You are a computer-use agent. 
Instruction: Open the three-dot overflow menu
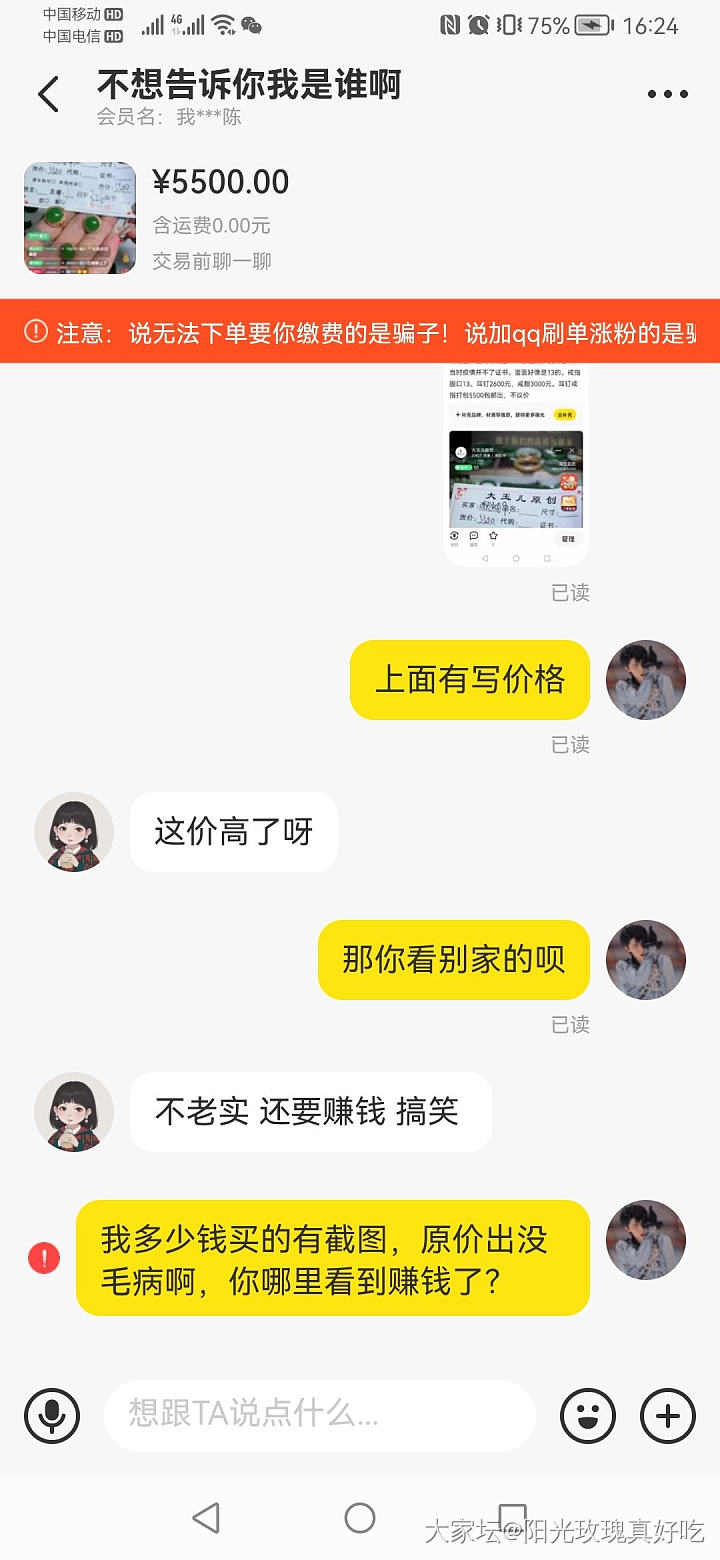coord(667,95)
